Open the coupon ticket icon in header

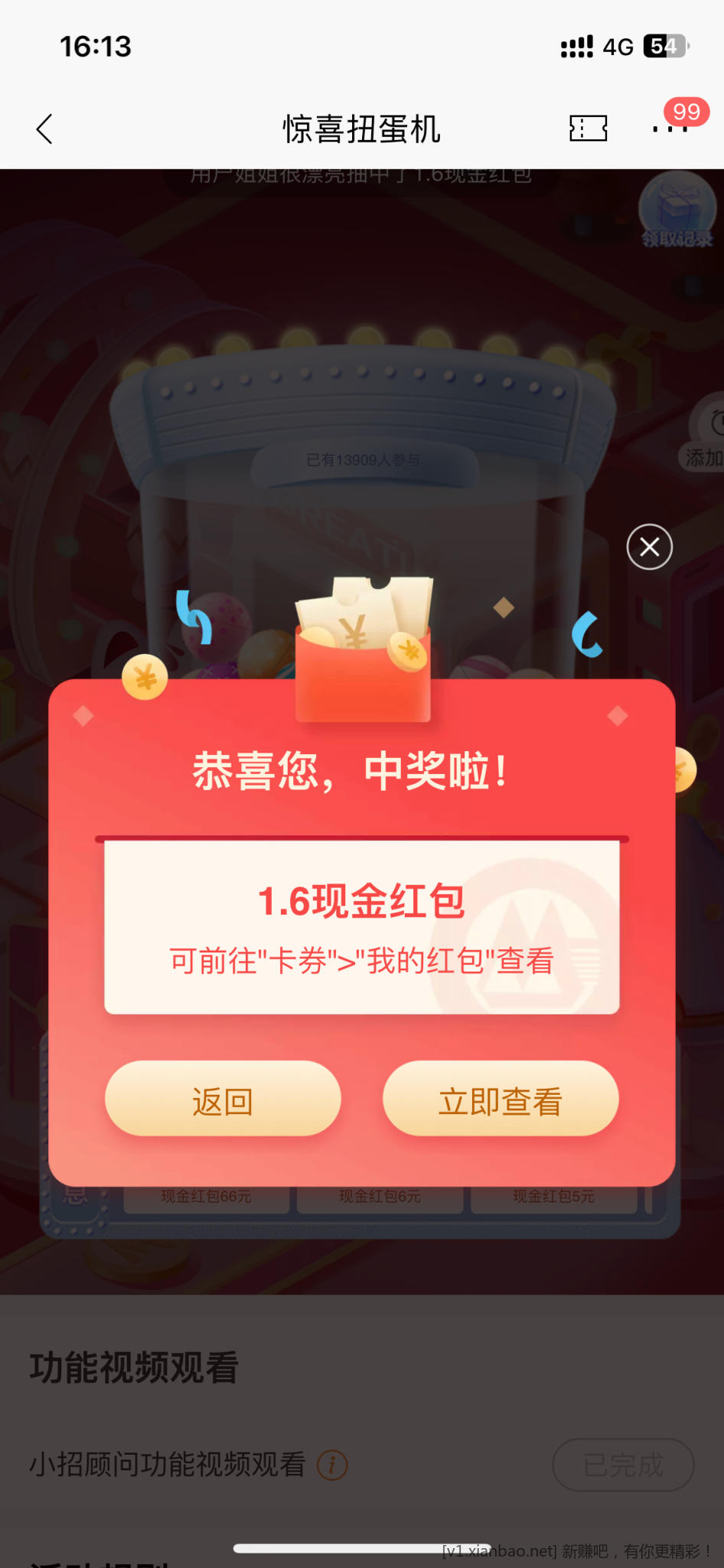[x=588, y=129]
